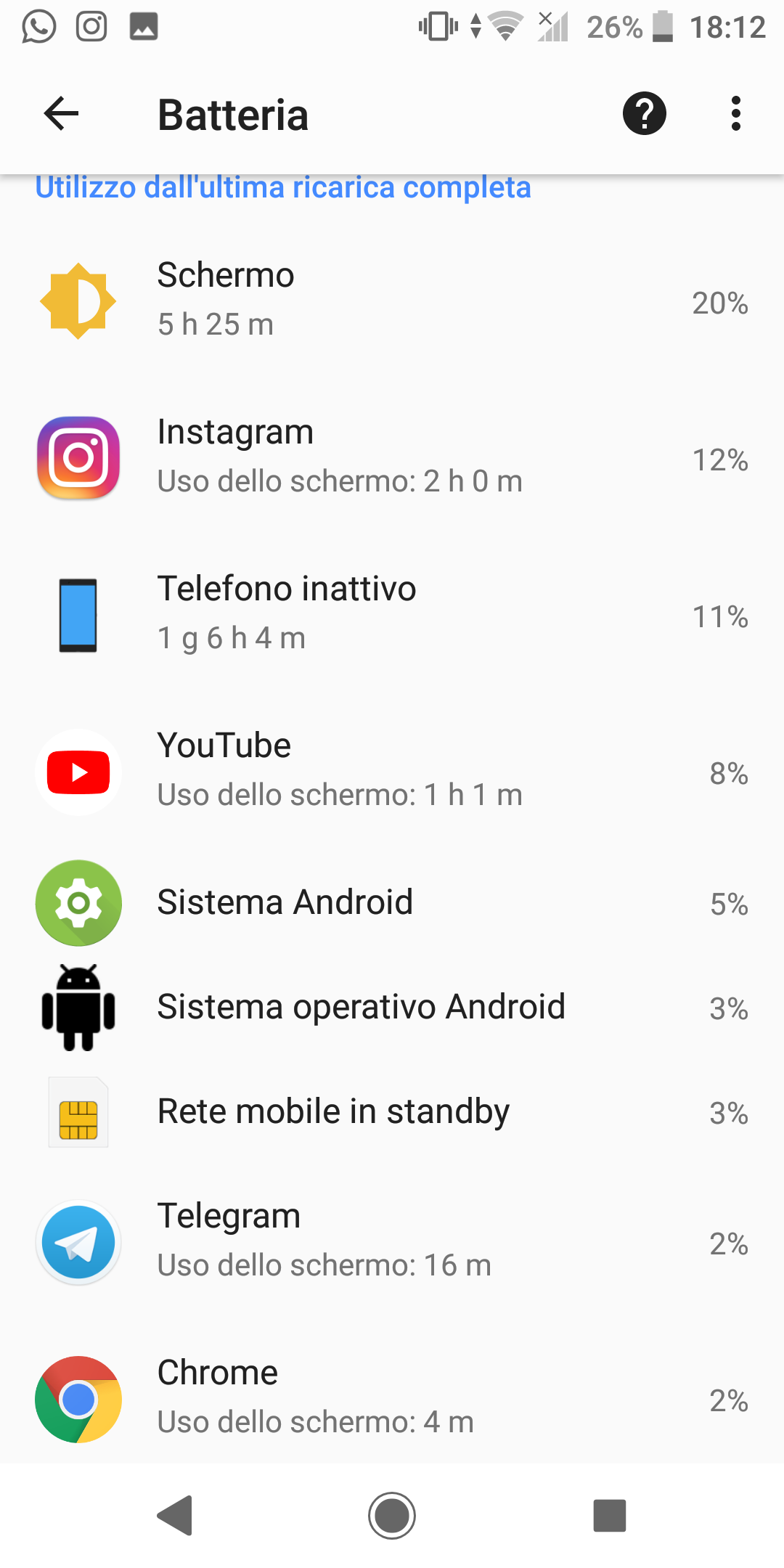
Task: Select Sistema operativo Android row
Action: (x=392, y=1007)
